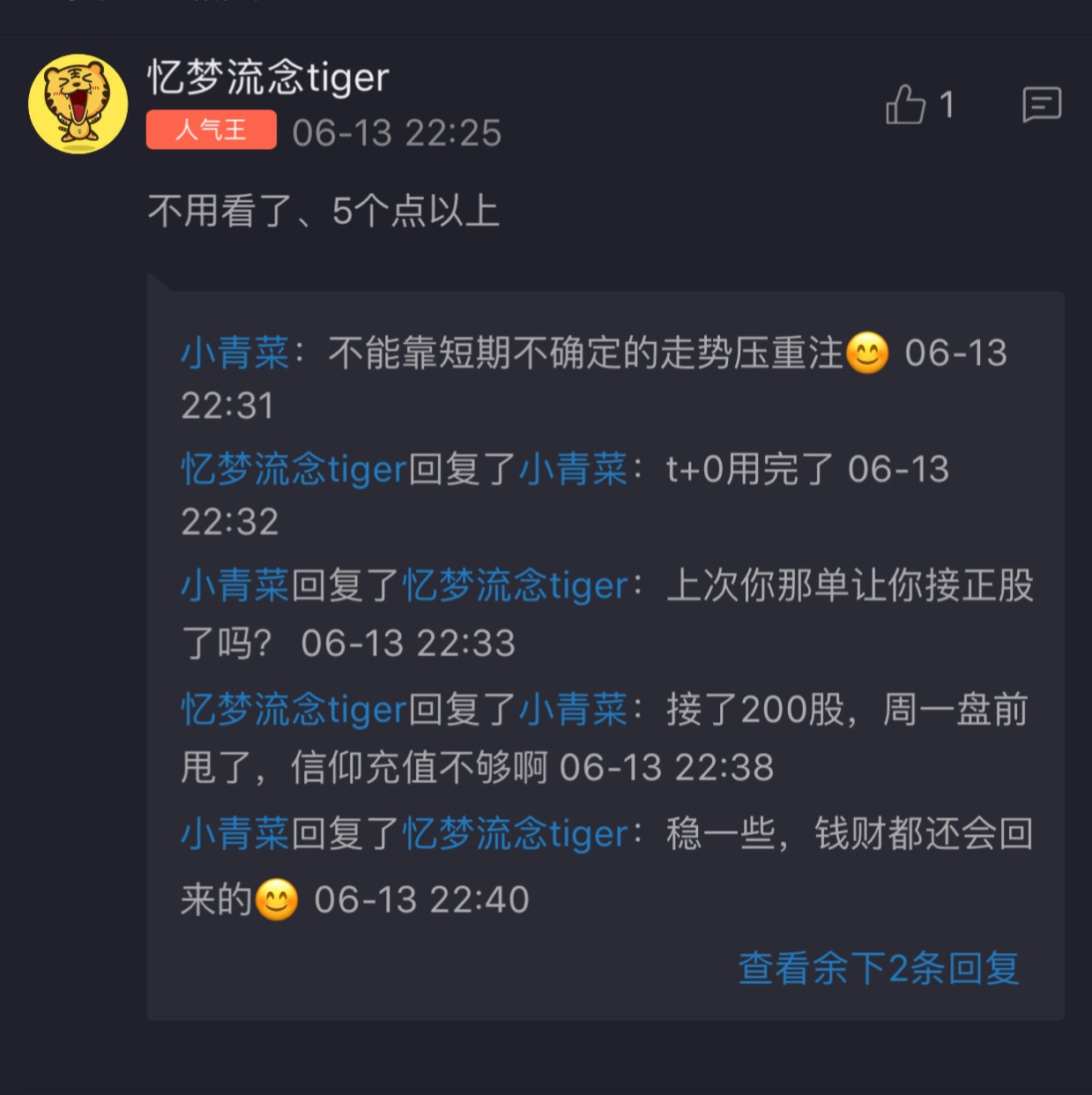1092x1095 pixels.
Task: Like the comment by 忆梦流念tiger
Action: coord(907,105)
